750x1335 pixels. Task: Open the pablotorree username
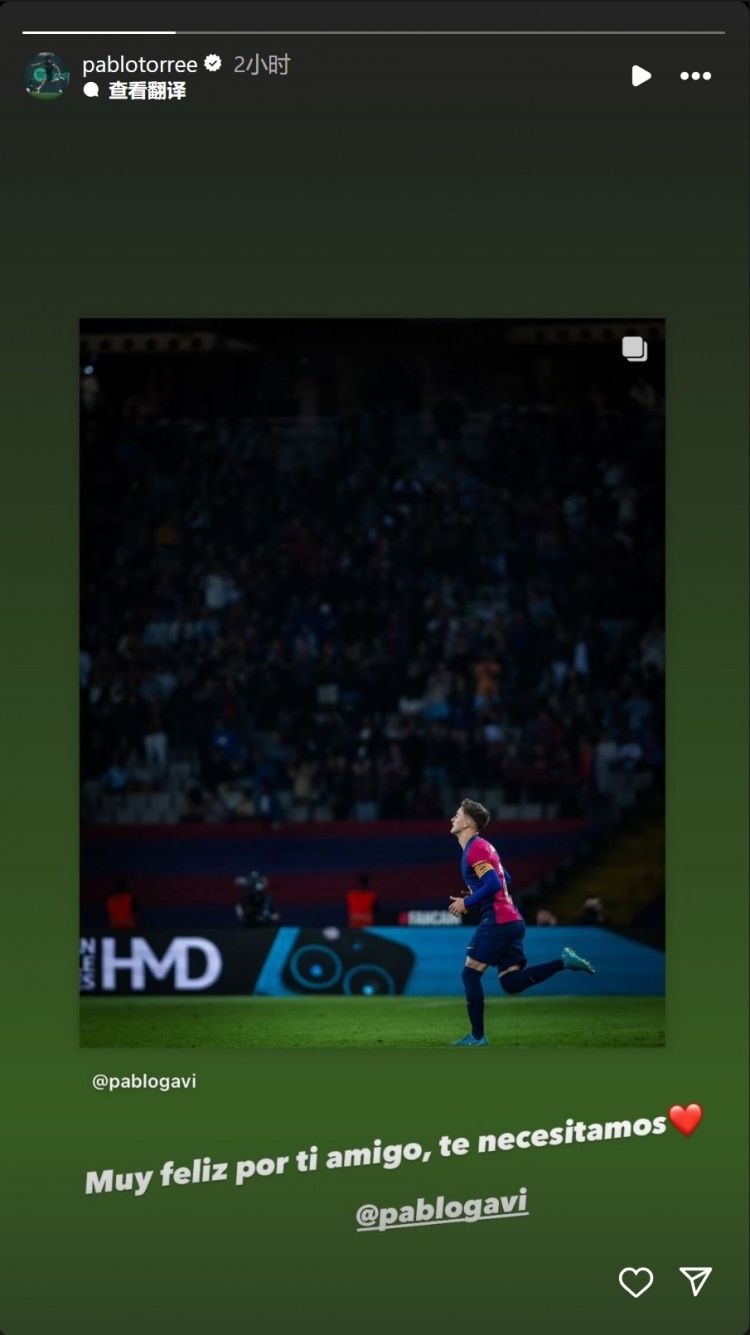(139, 65)
